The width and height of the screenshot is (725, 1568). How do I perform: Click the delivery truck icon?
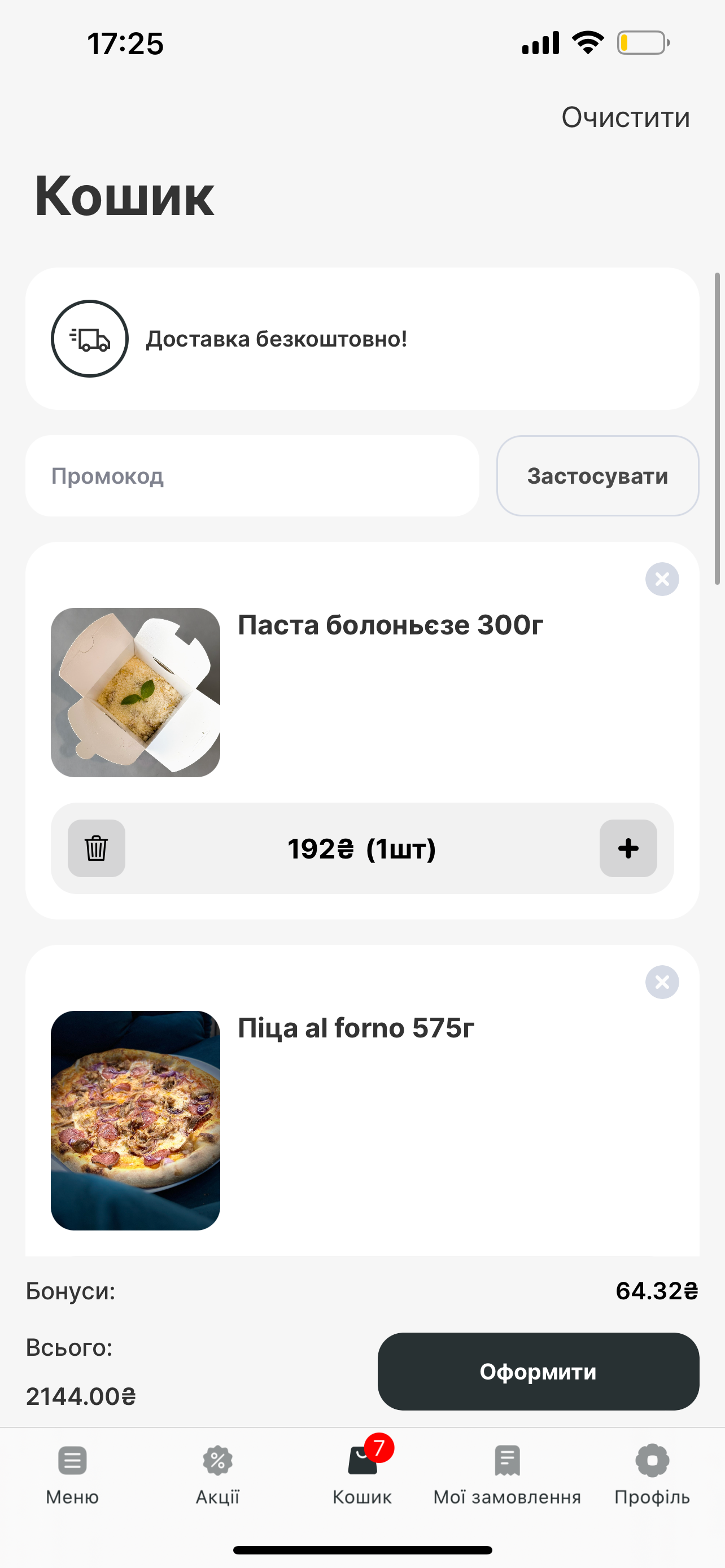[x=89, y=339]
